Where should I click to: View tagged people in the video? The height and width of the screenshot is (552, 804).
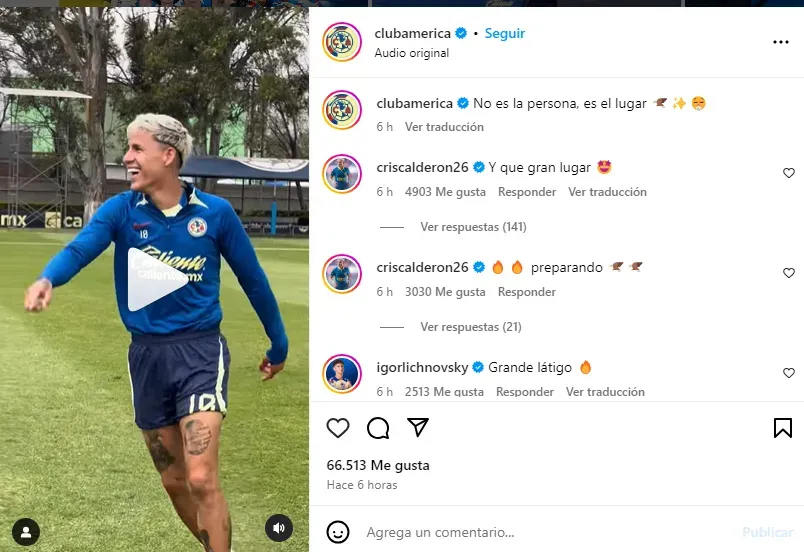click(26, 531)
